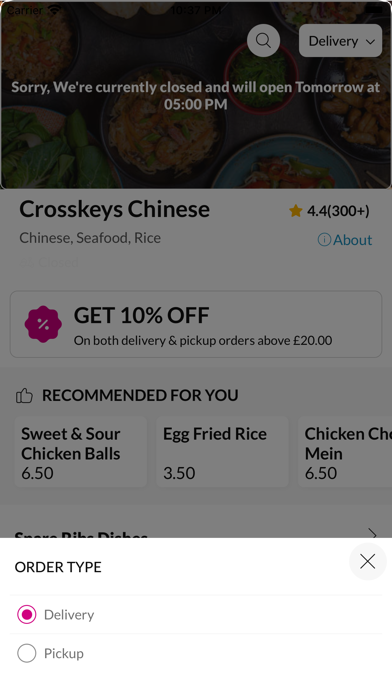This screenshot has width=392, height=696.
Task: Close the Order Type sheet
Action: [368, 562]
